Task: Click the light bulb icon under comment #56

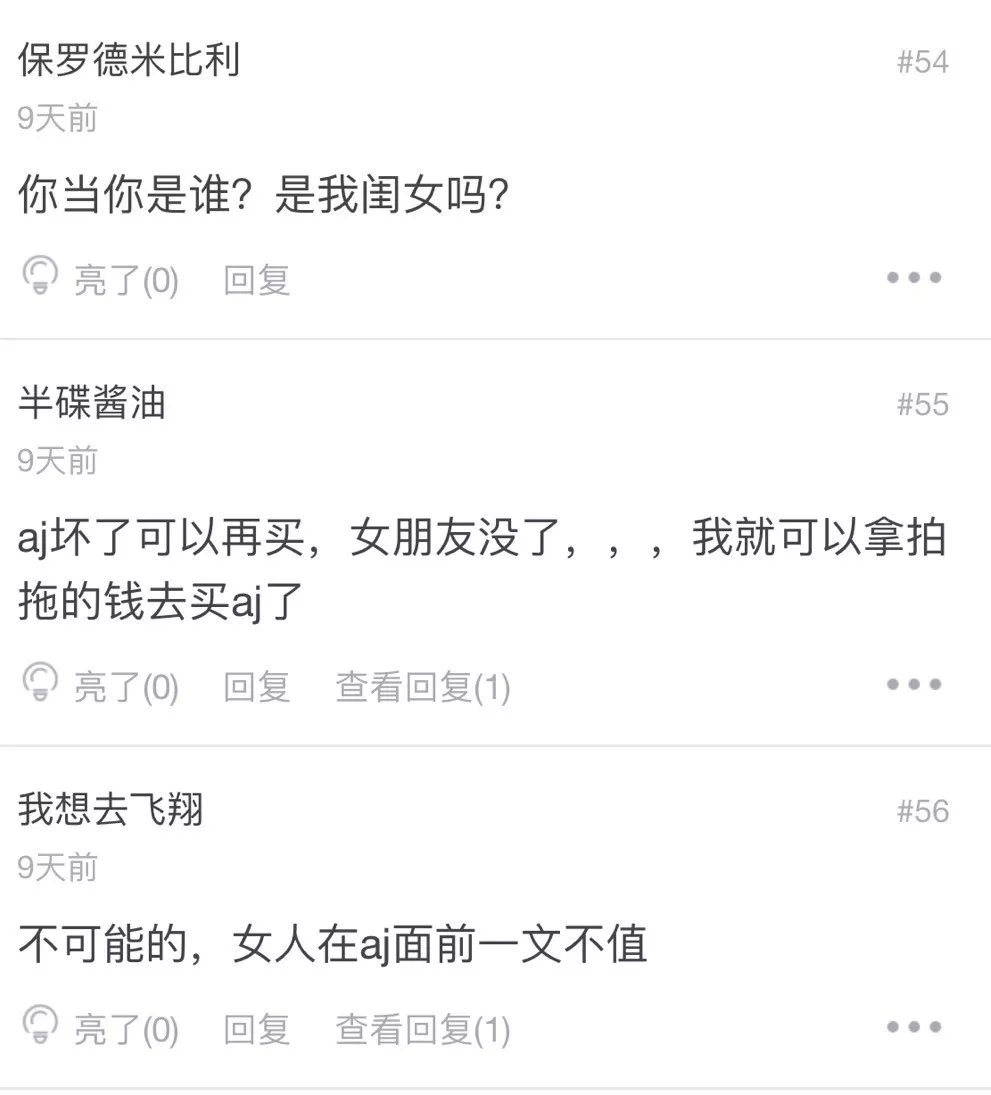Action: point(40,1028)
